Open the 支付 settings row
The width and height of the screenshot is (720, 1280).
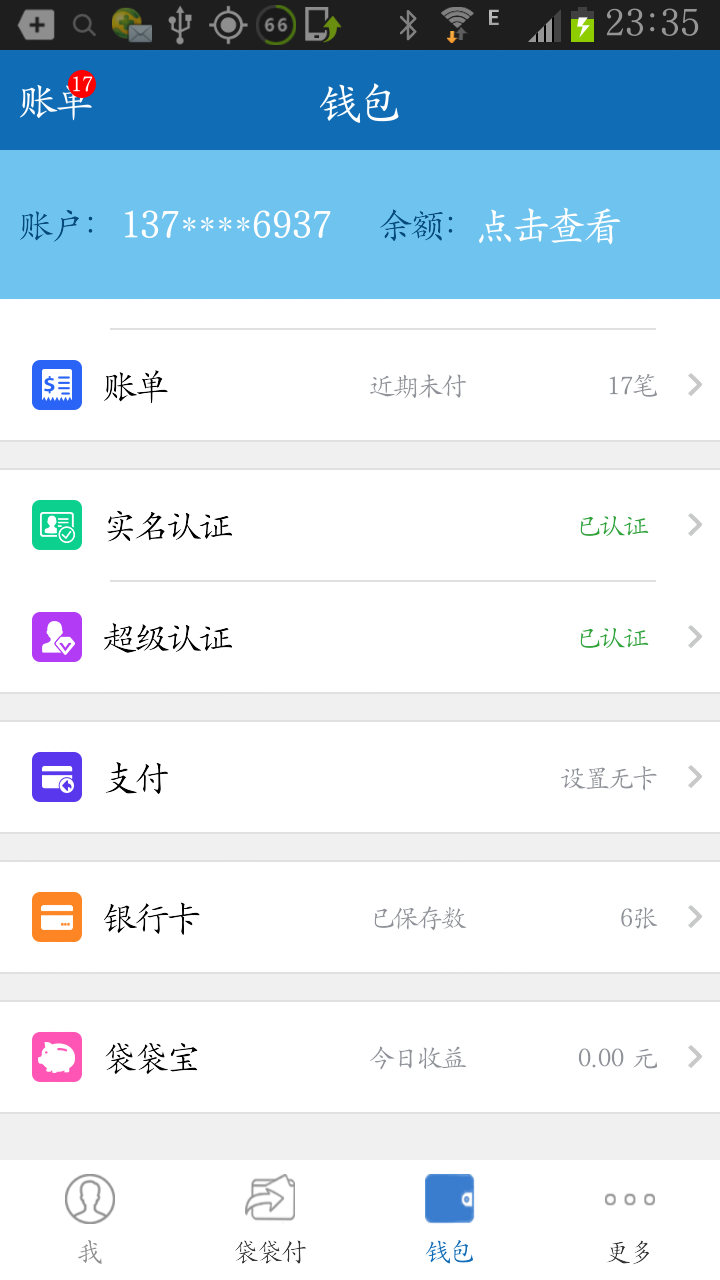(x=360, y=778)
